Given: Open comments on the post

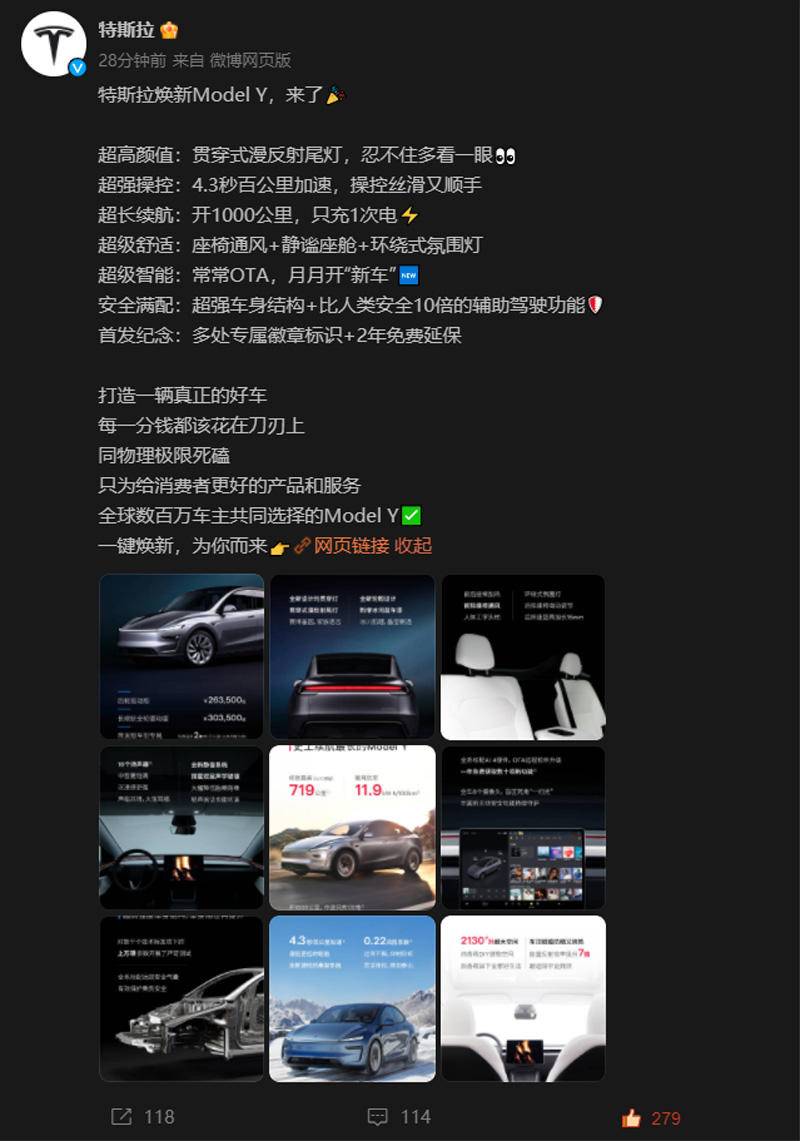Looking at the screenshot, I should click(399, 1116).
